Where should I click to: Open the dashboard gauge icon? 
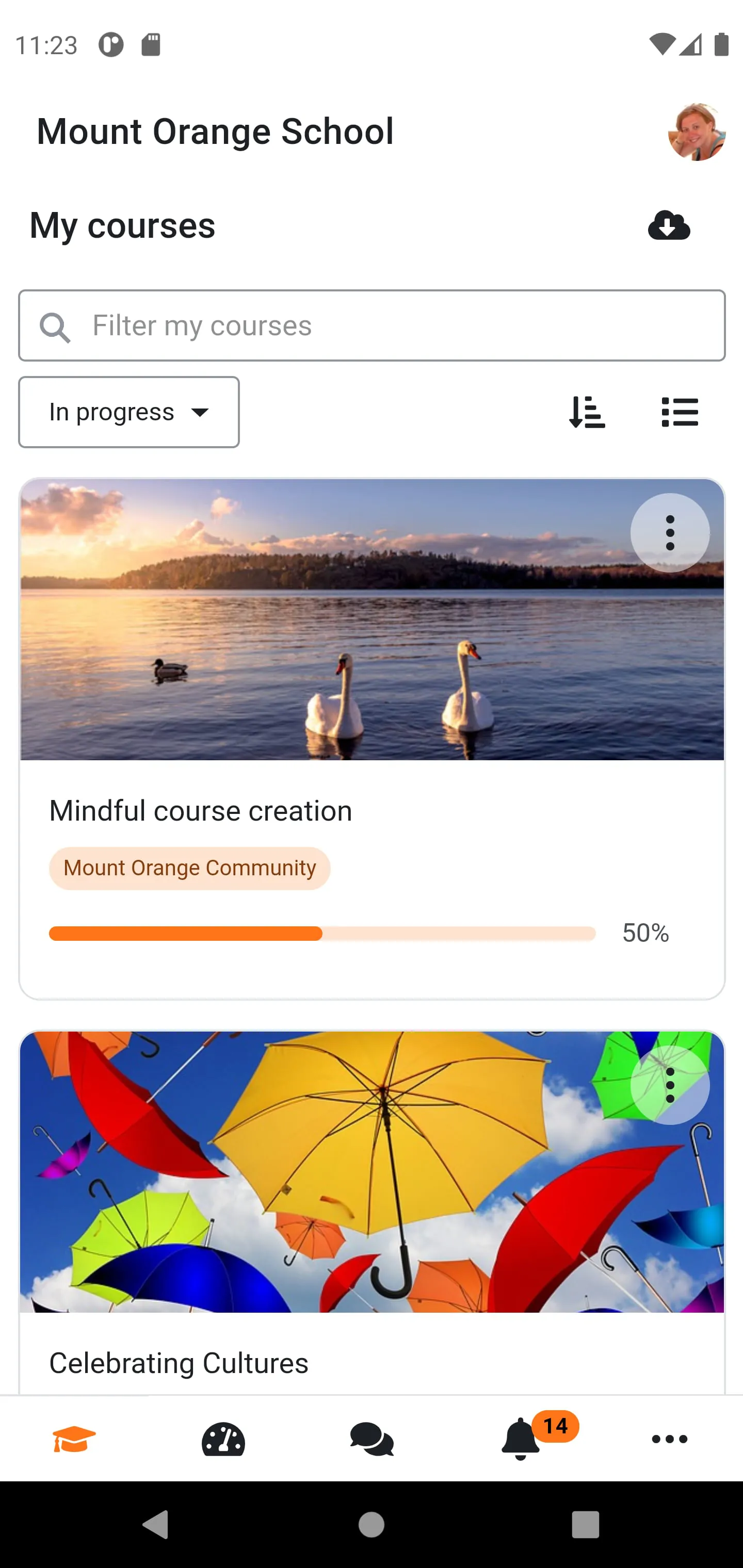click(x=223, y=1439)
